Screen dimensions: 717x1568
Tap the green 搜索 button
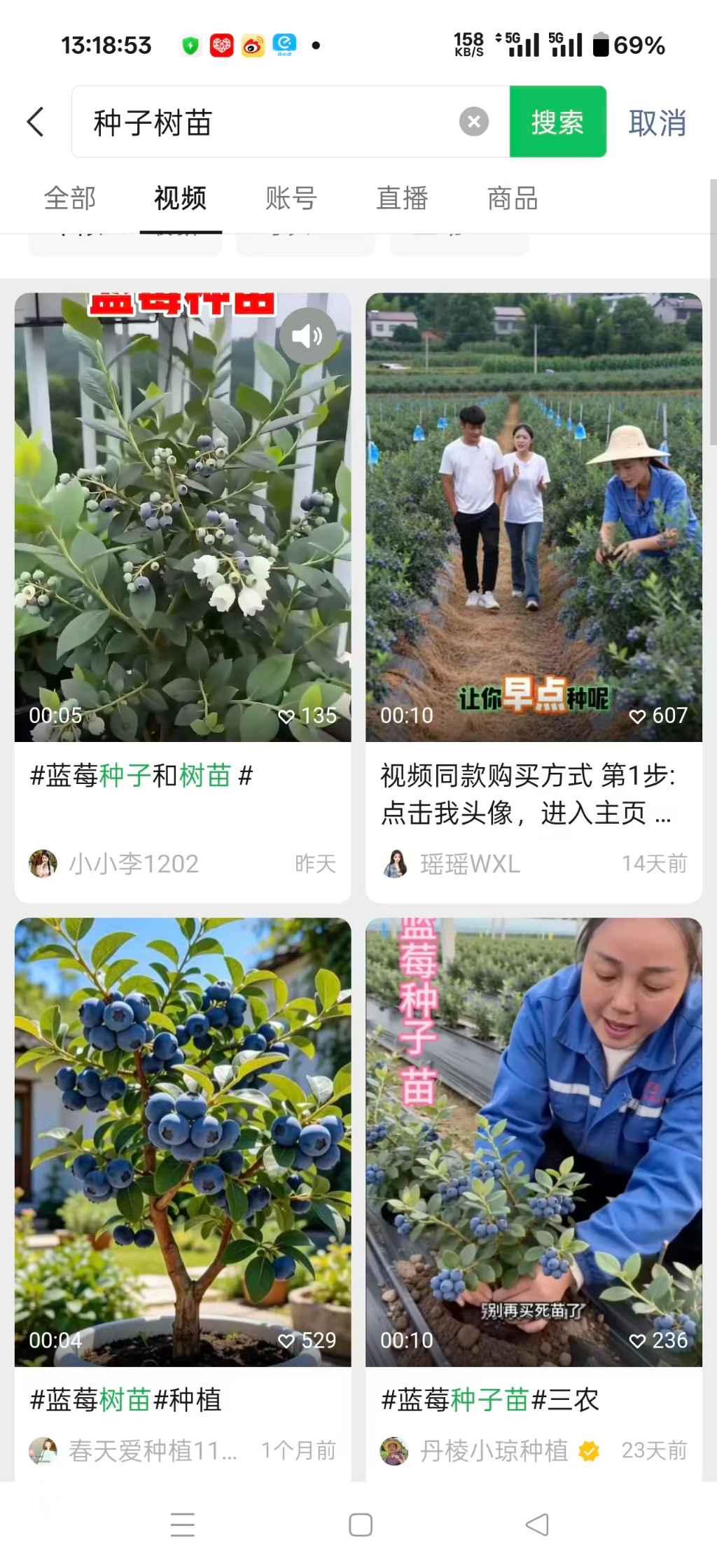click(x=557, y=121)
